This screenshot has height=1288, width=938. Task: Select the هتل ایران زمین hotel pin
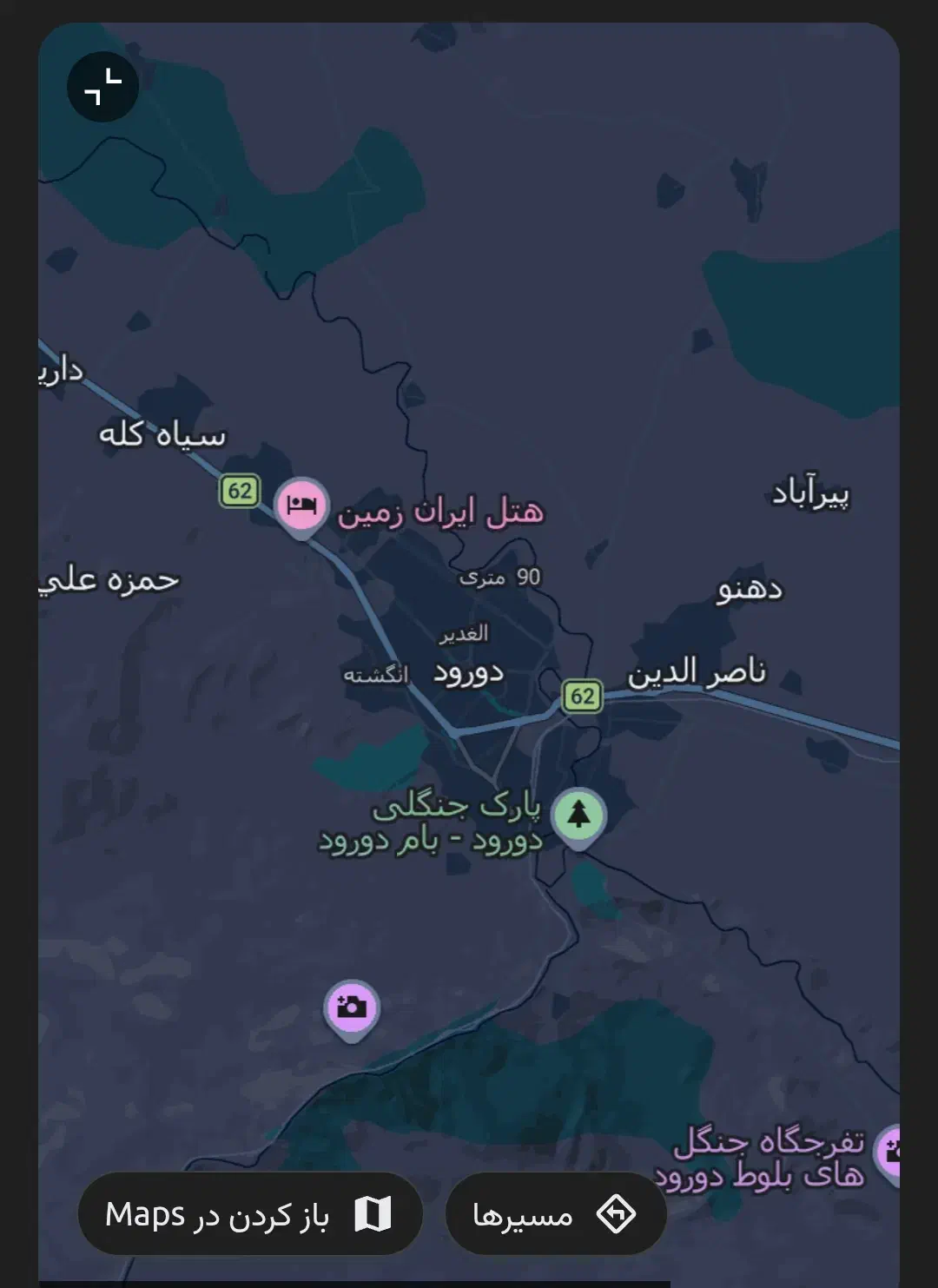301,505
